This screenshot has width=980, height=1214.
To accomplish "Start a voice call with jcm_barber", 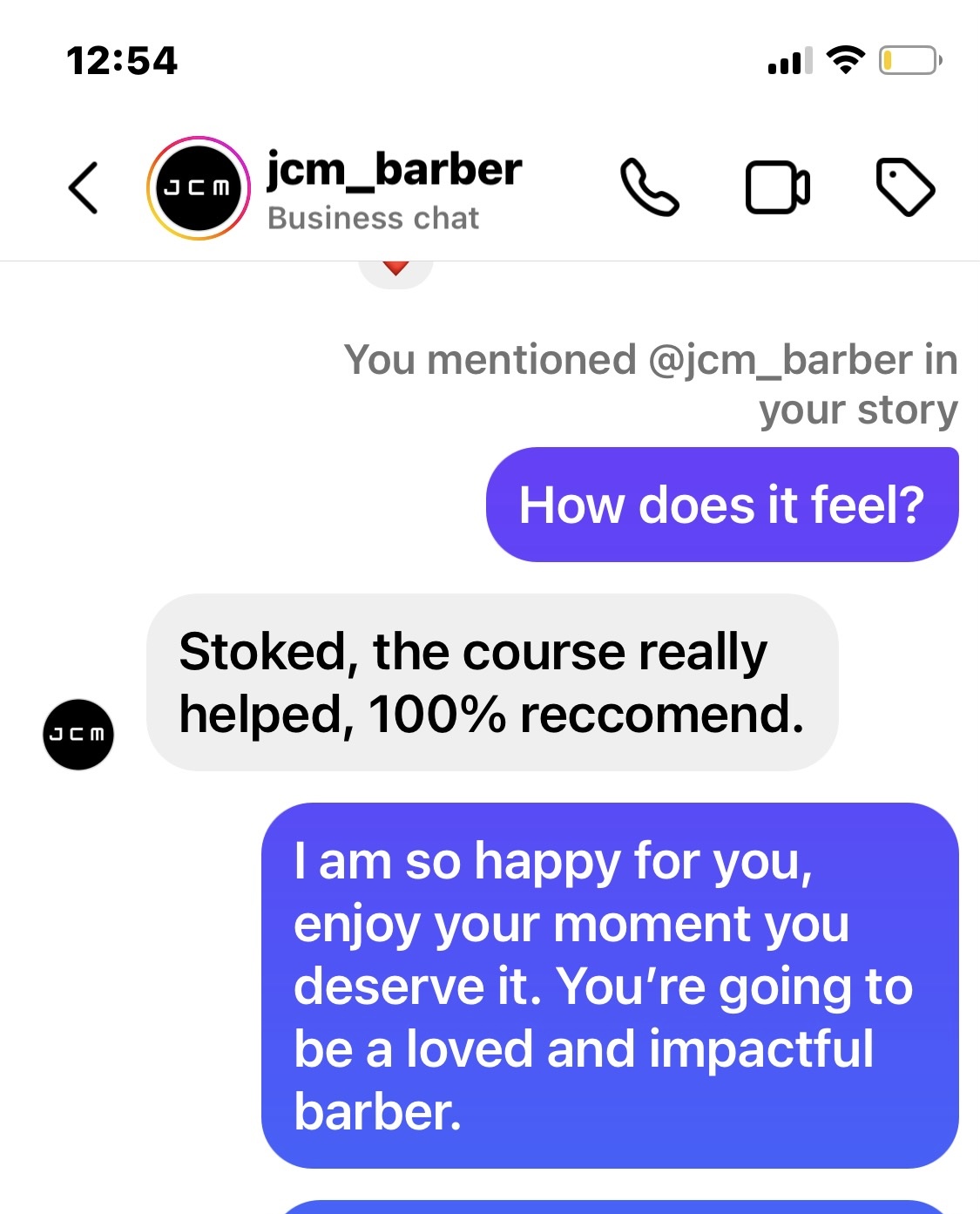I will click(x=649, y=187).
